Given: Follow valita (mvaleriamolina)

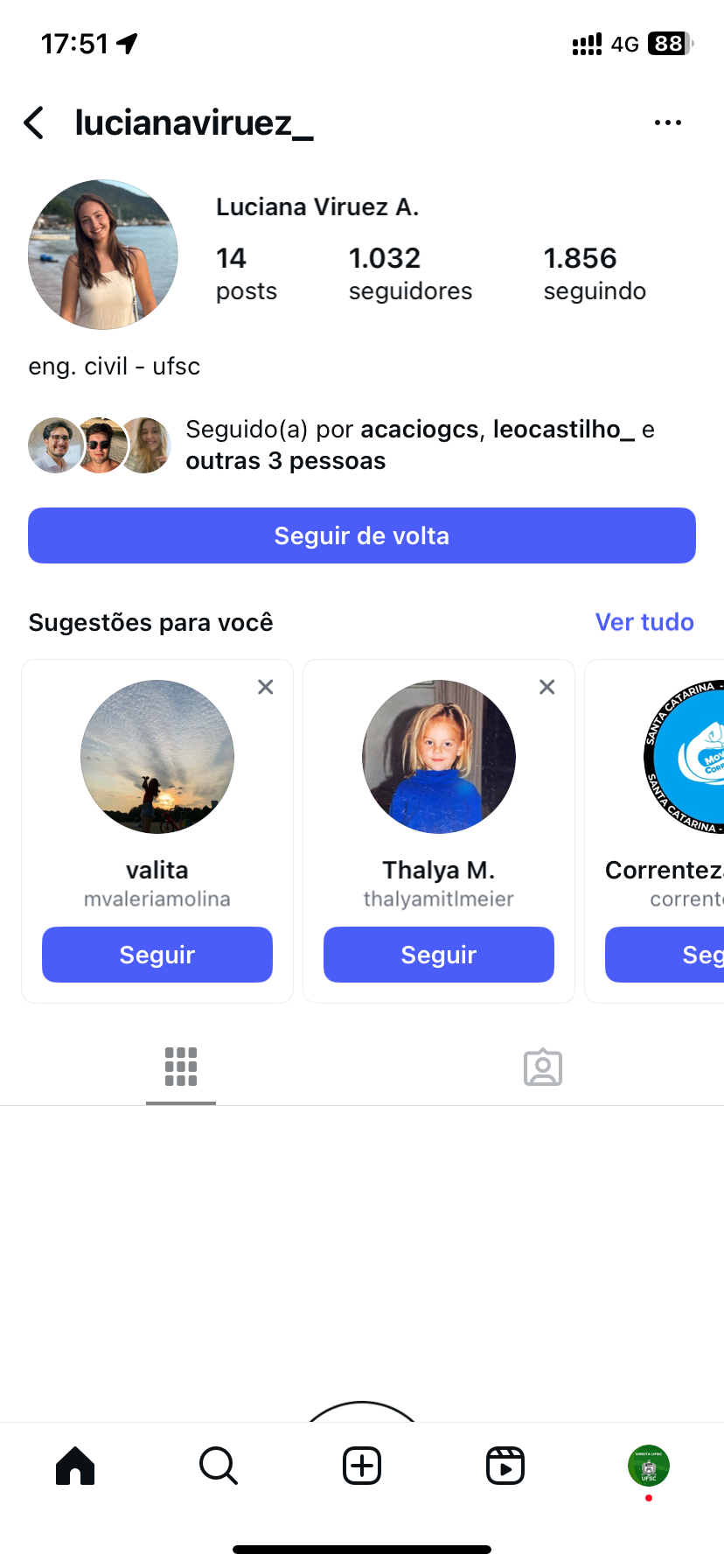Looking at the screenshot, I should 157,955.
